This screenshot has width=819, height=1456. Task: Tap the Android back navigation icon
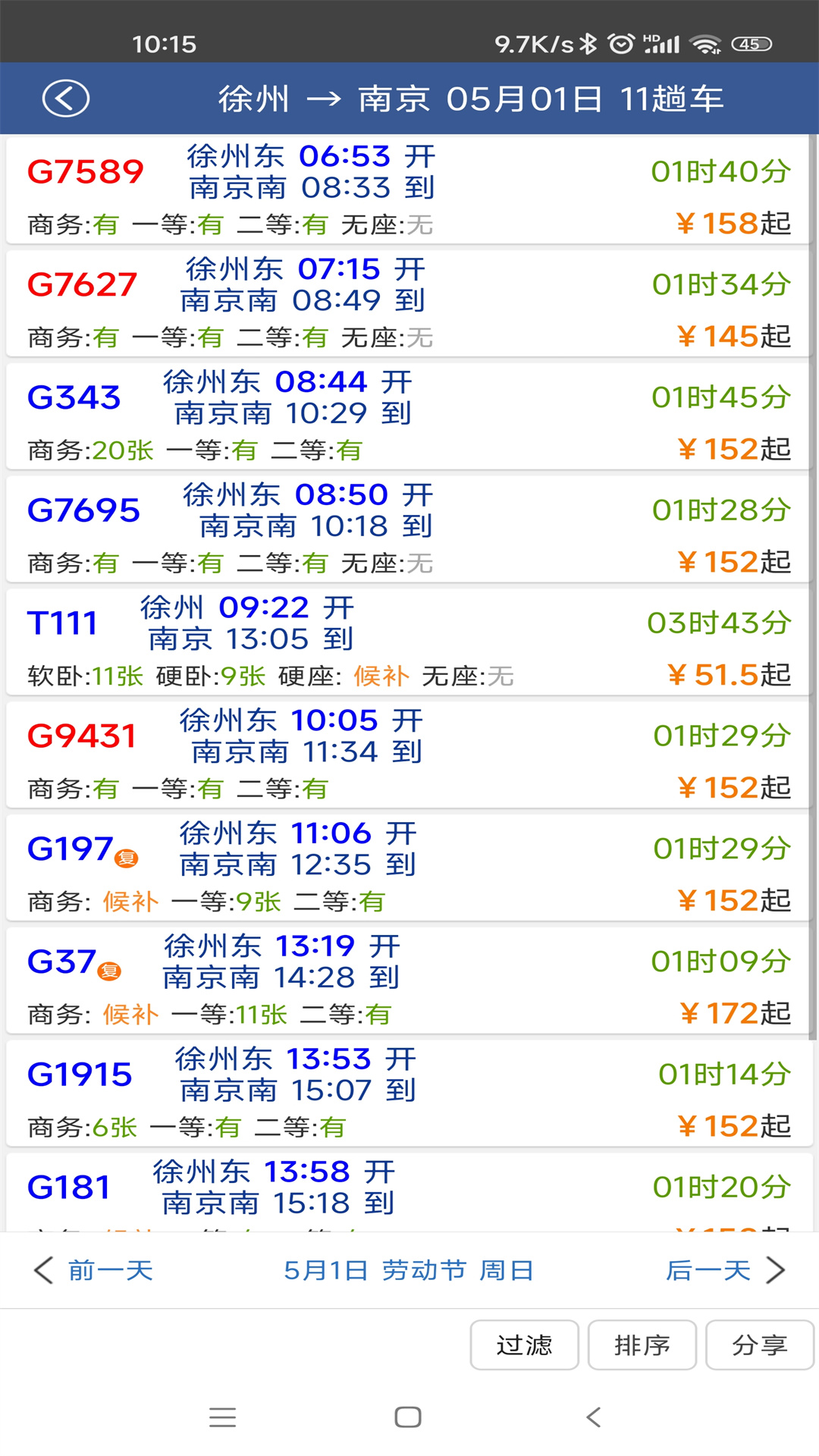[593, 1417]
